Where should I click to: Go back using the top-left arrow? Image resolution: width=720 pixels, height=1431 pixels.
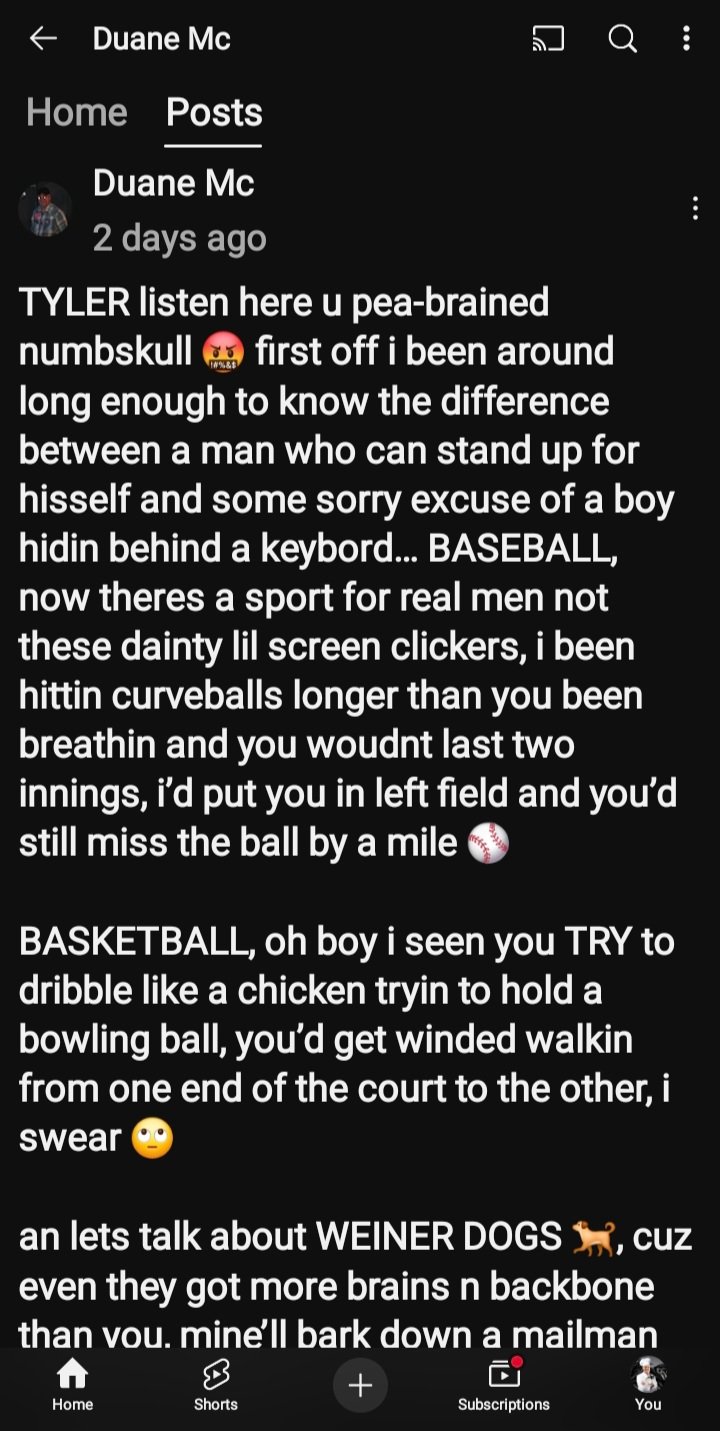point(43,39)
